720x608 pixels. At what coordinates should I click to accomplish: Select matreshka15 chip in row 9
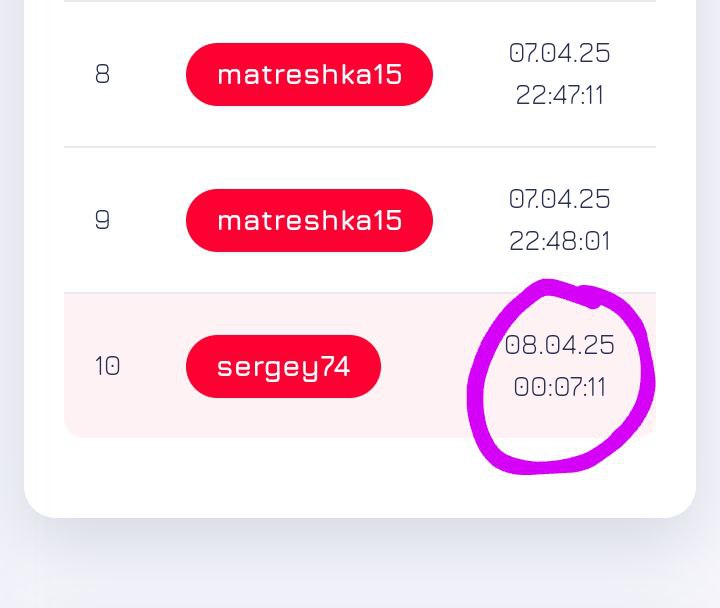pos(309,220)
